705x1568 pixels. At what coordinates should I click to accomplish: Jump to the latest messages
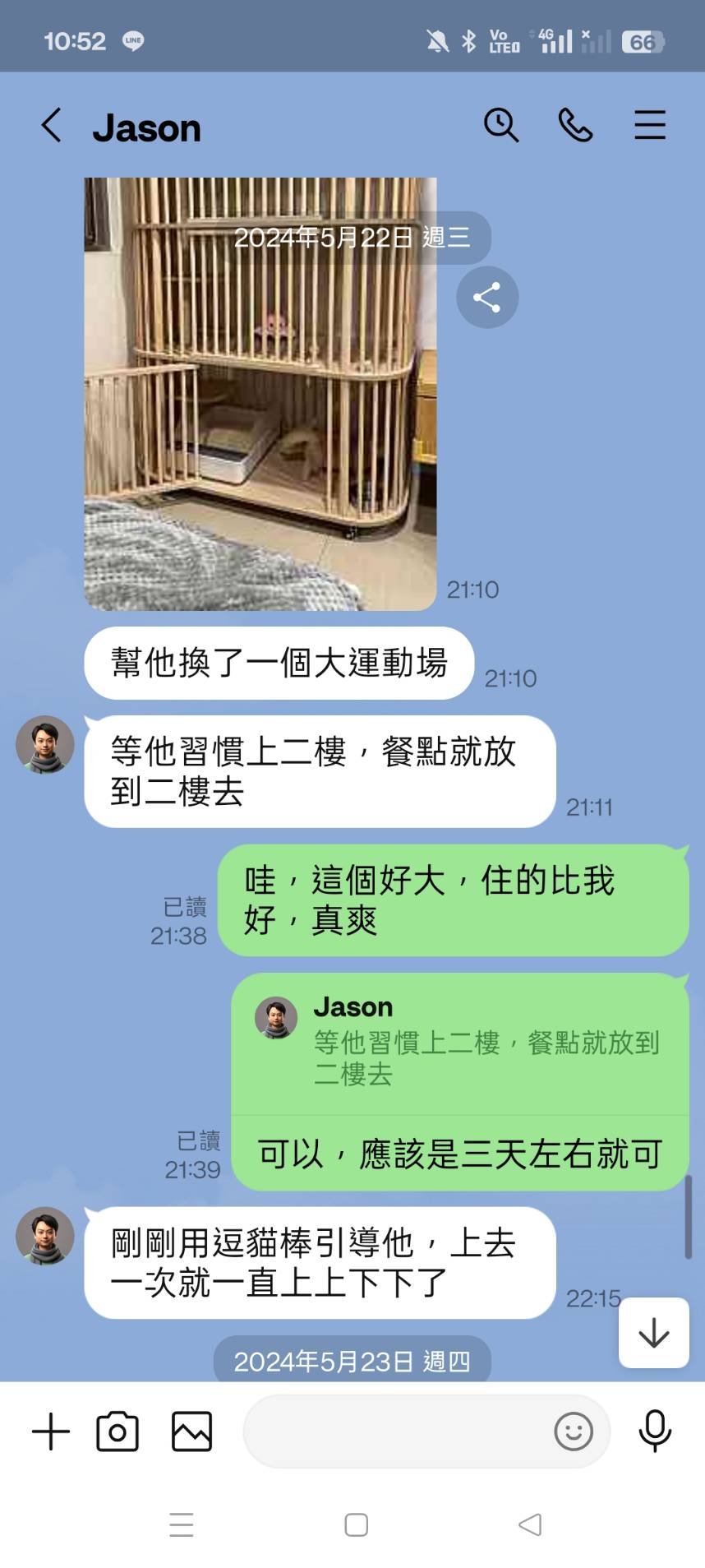(x=653, y=1333)
